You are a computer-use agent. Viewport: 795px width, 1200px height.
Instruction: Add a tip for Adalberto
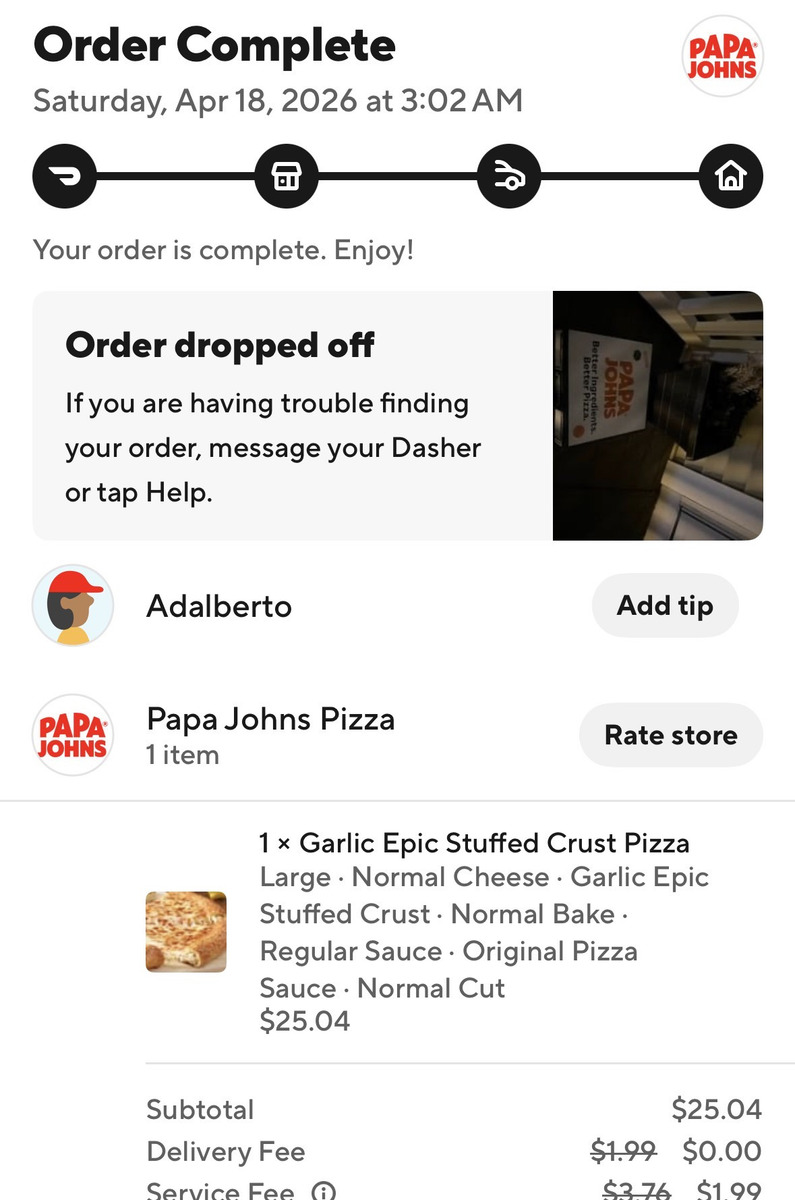point(664,606)
